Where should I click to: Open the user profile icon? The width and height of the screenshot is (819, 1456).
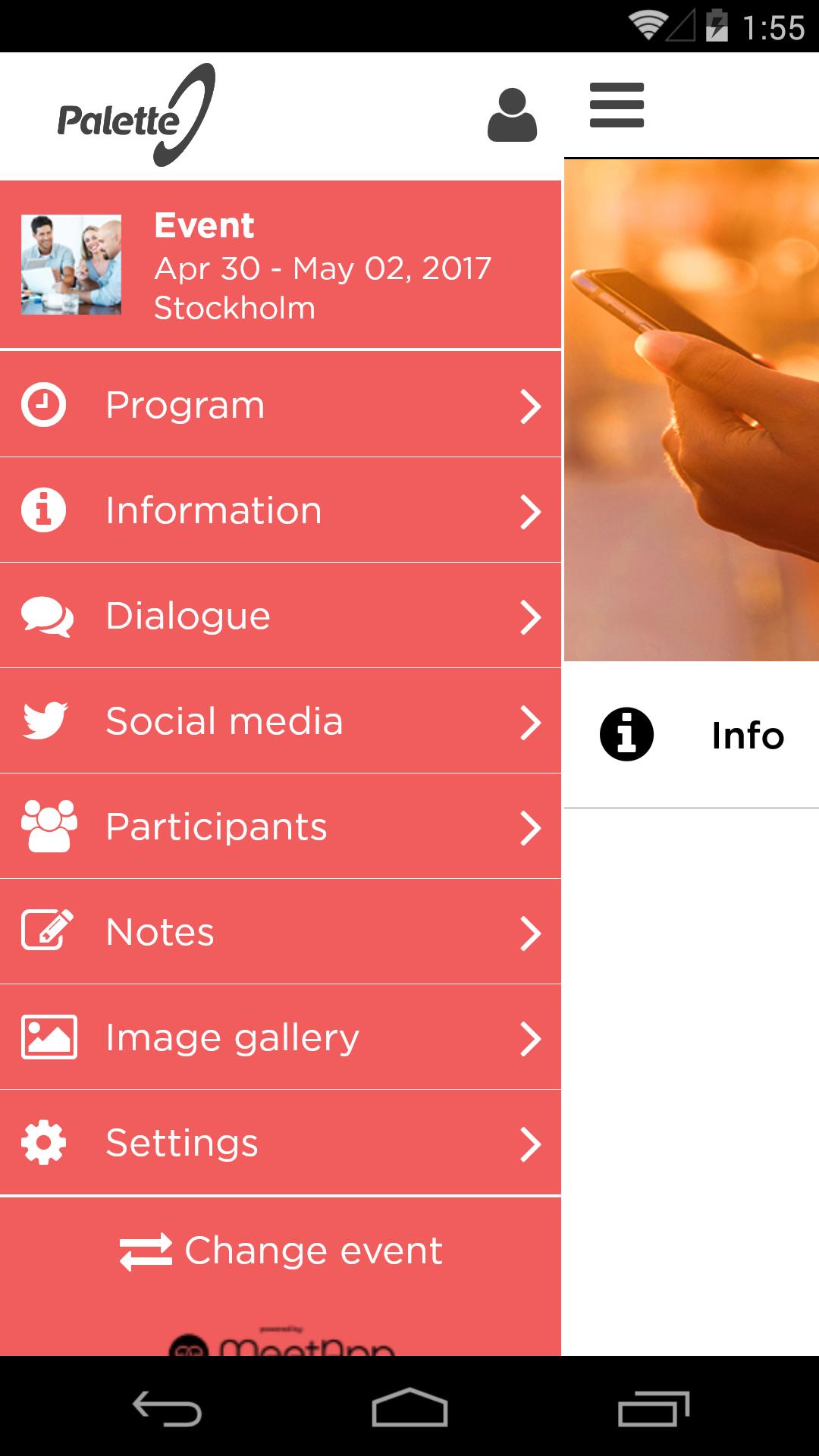click(x=512, y=115)
